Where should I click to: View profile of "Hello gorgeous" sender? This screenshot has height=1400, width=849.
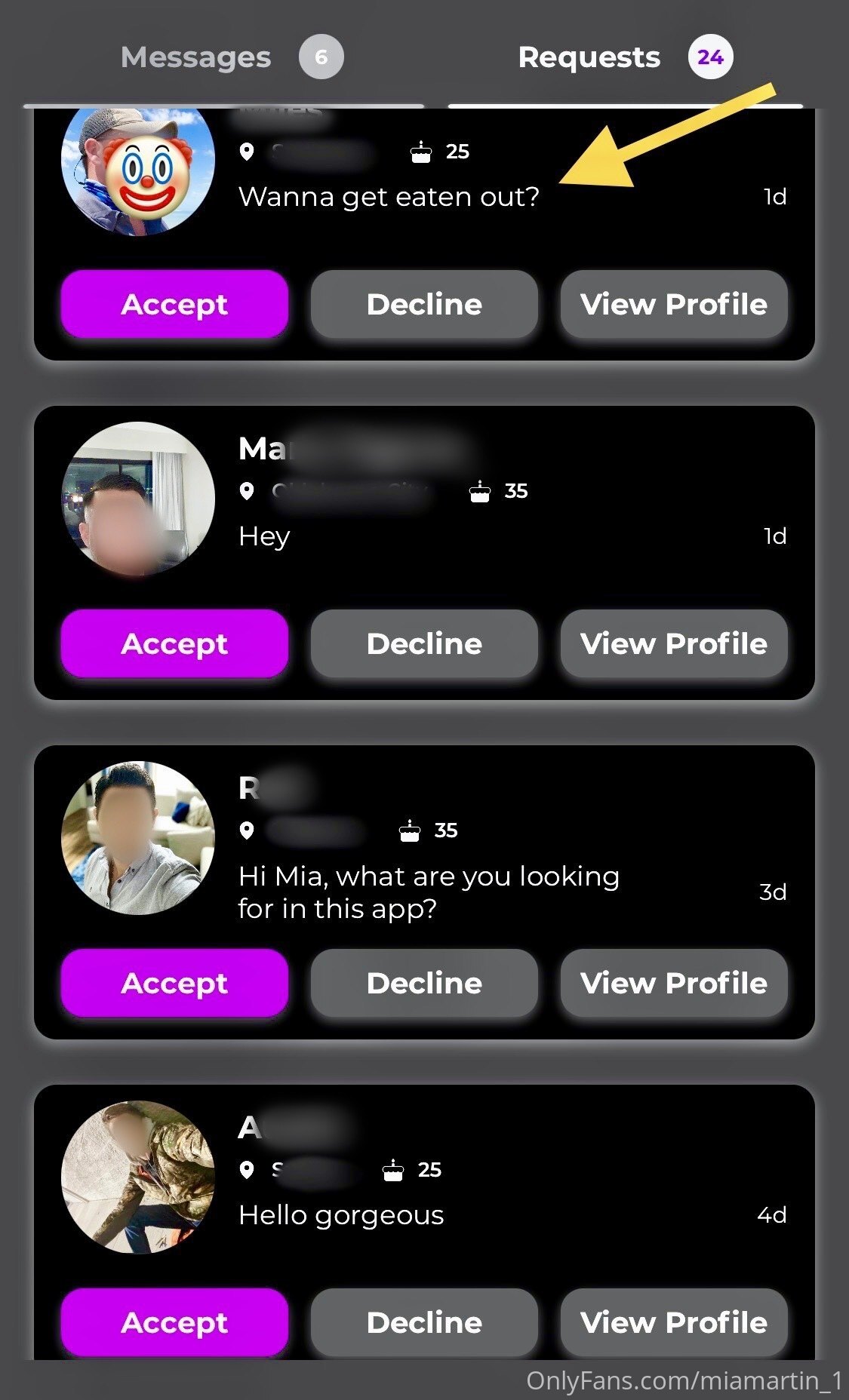click(674, 1322)
